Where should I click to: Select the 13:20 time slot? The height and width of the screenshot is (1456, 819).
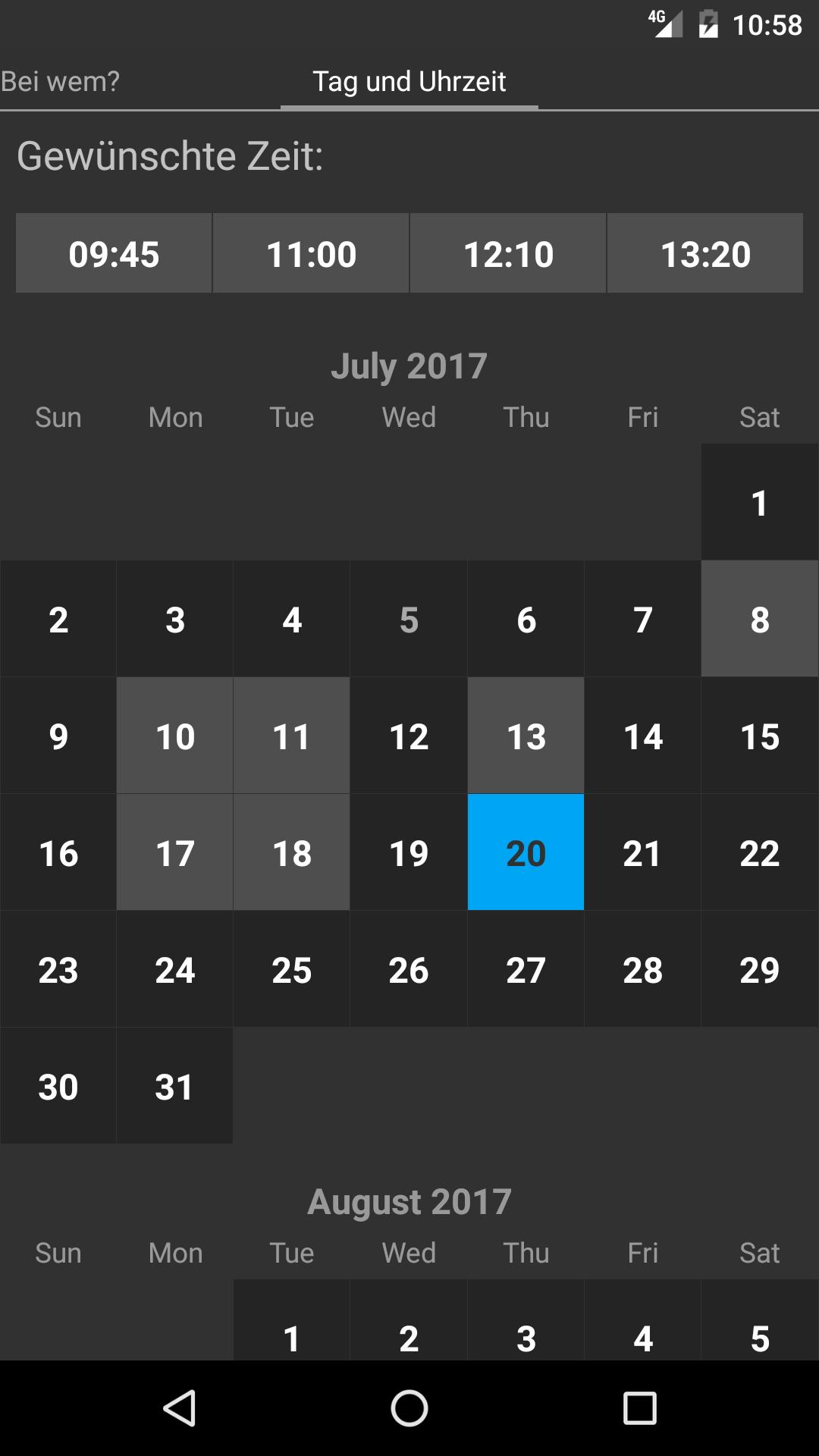pos(705,253)
